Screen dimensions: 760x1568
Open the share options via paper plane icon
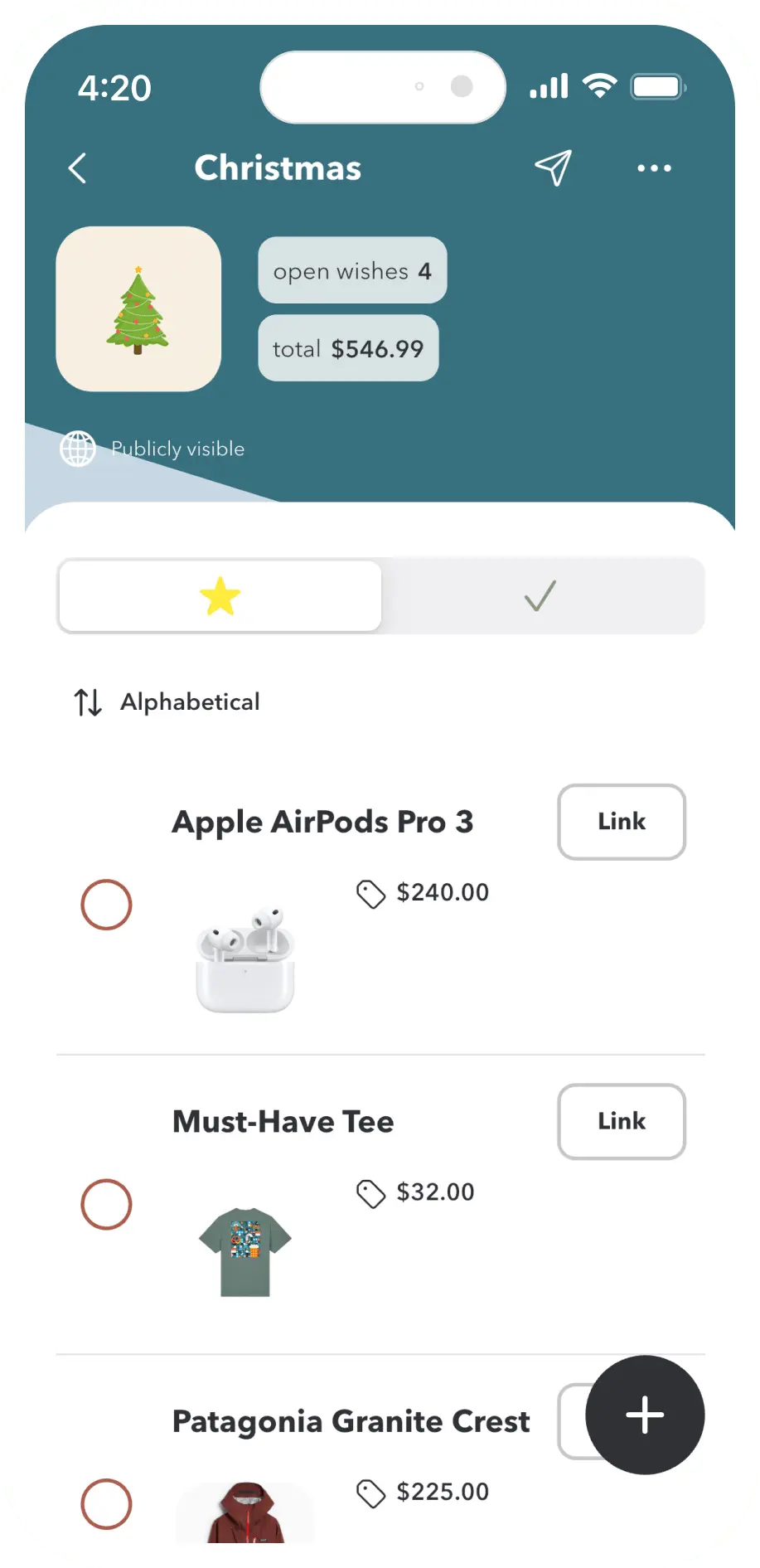pyautogui.click(x=554, y=167)
